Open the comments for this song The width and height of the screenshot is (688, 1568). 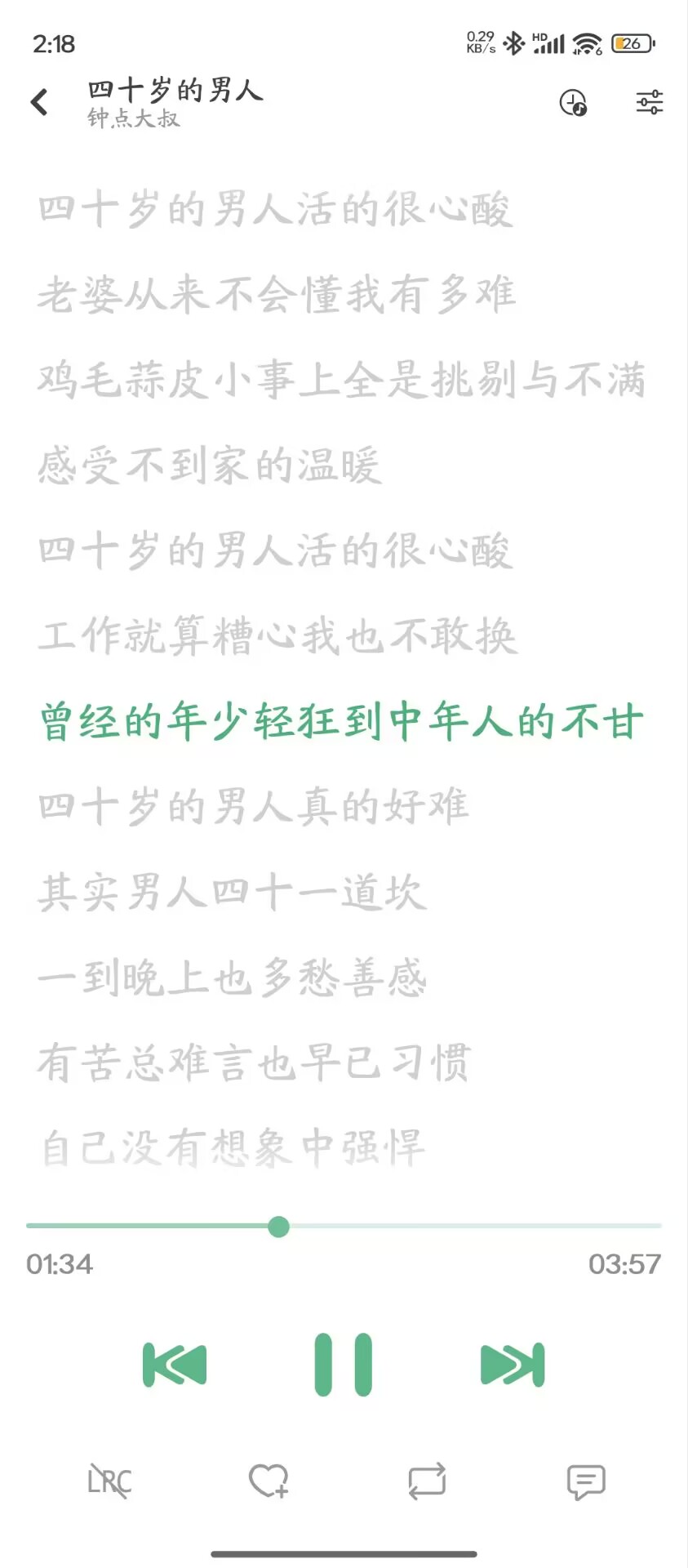coord(586,1481)
